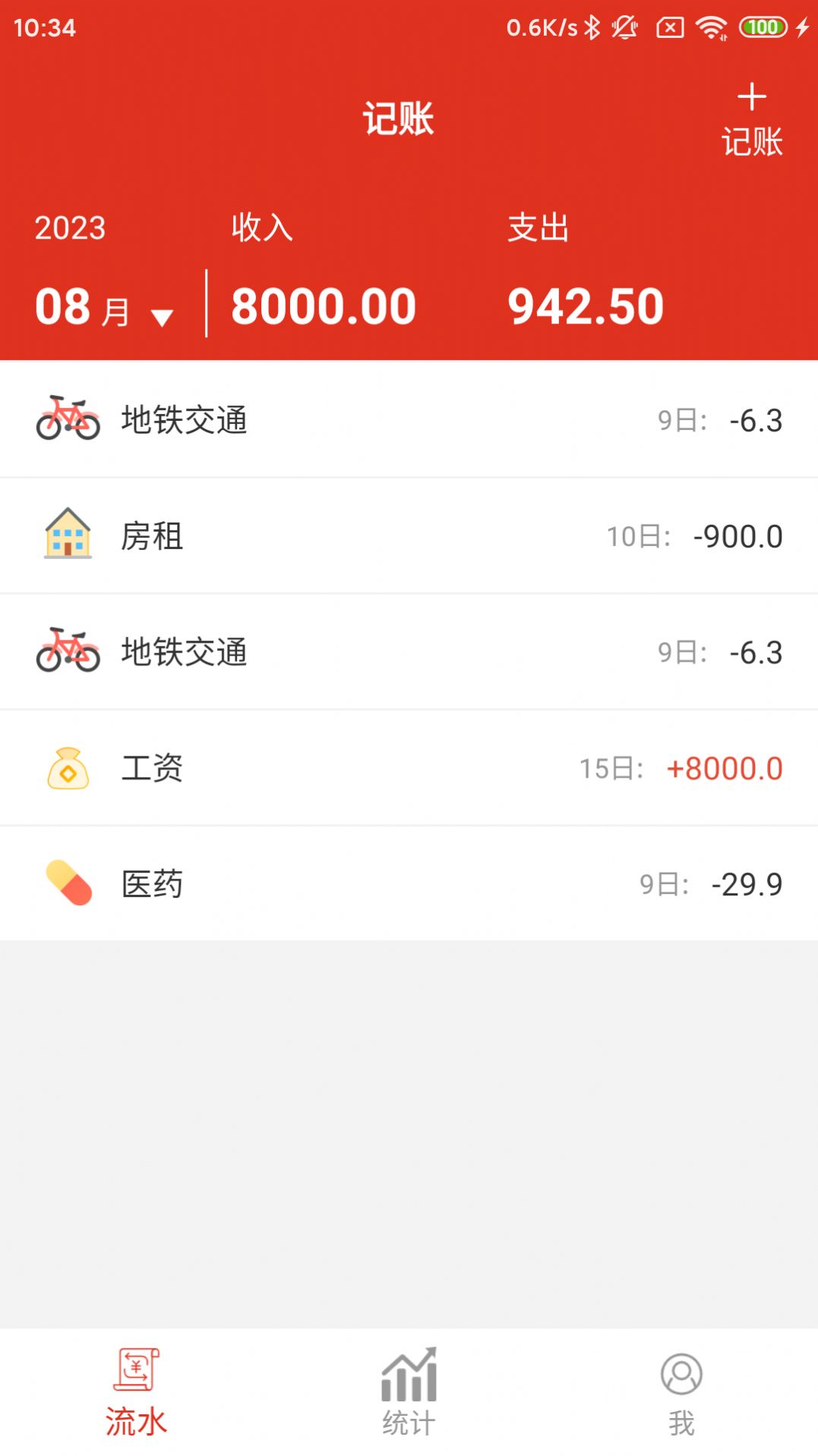Open the 医药 -29.9 entry

[x=409, y=883]
